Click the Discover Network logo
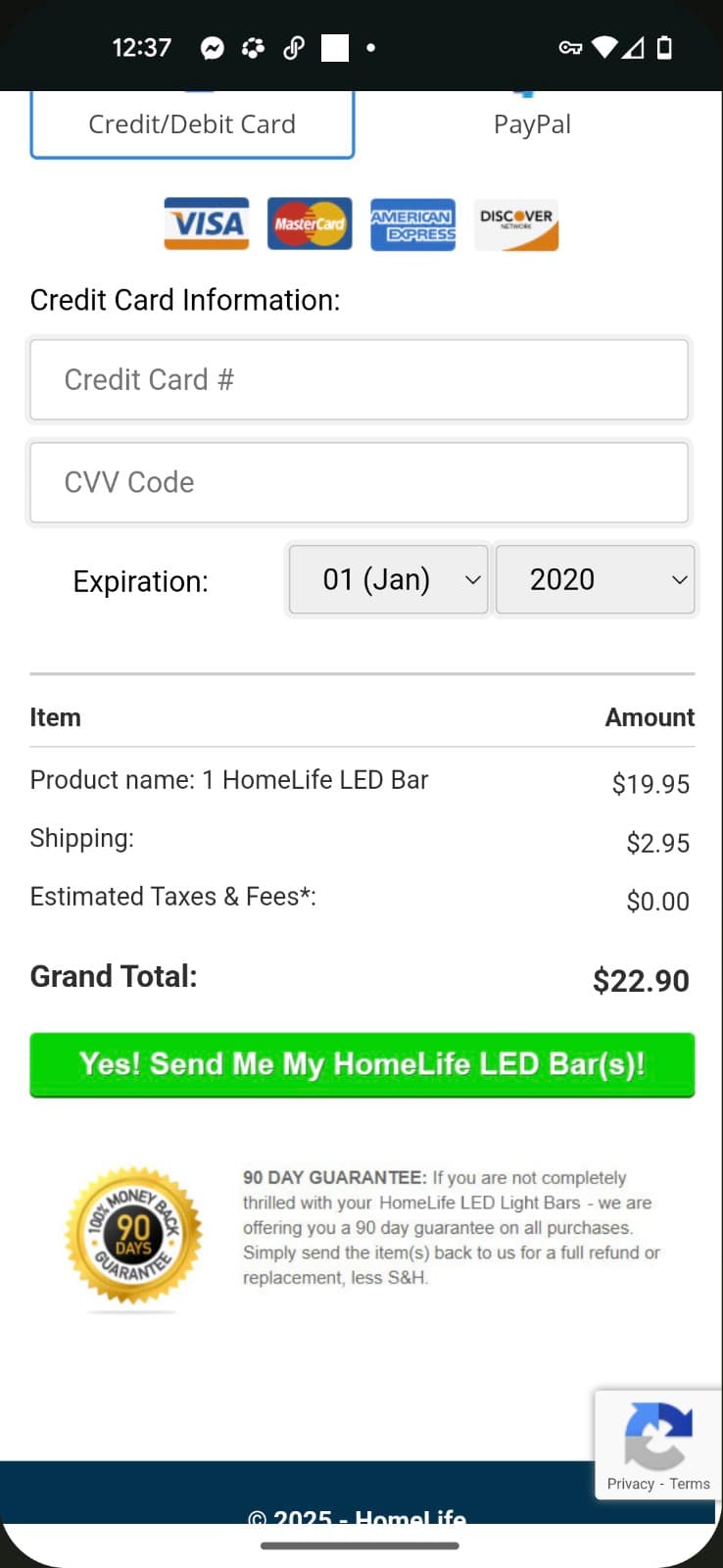The image size is (723, 1568). point(516,223)
